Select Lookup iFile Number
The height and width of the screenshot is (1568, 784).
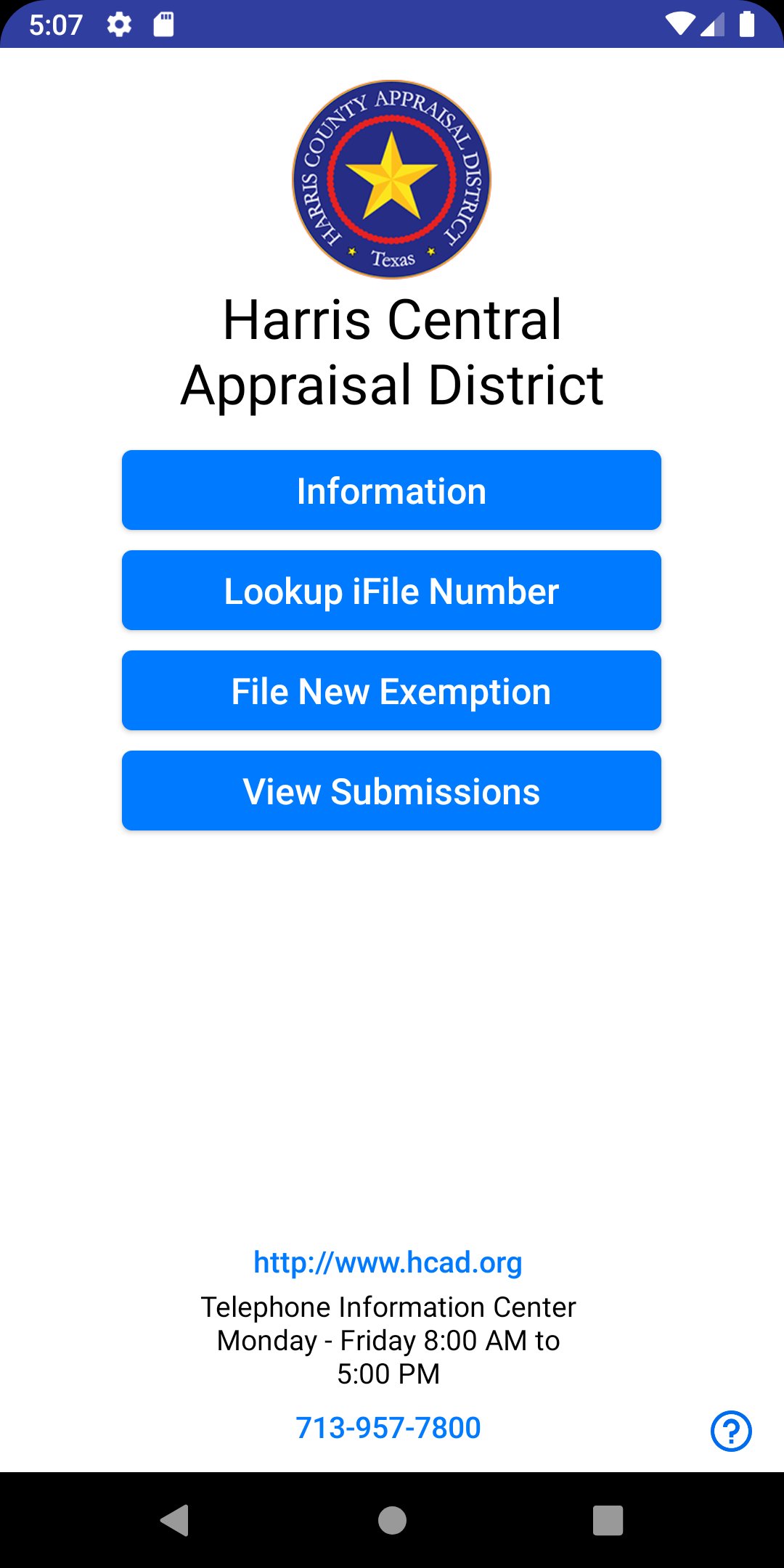pyautogui.click(x=391, y=590)
